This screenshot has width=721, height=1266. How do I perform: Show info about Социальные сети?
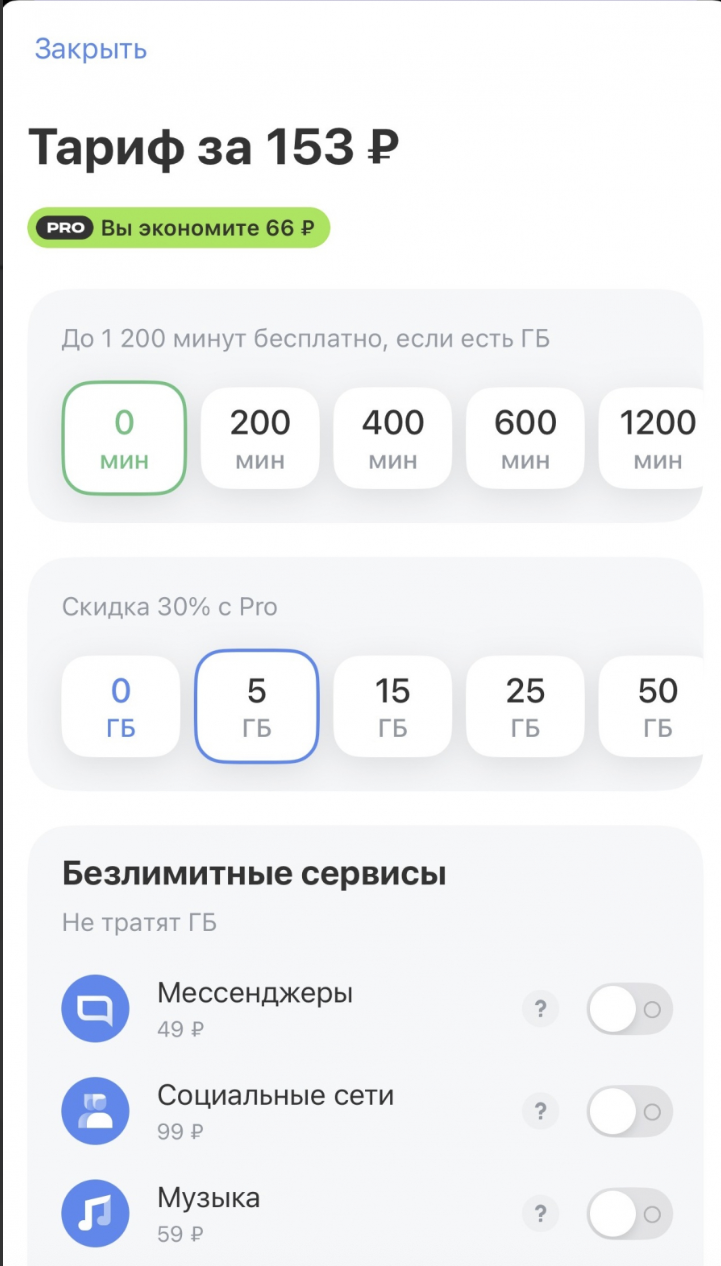(540, 1111)
